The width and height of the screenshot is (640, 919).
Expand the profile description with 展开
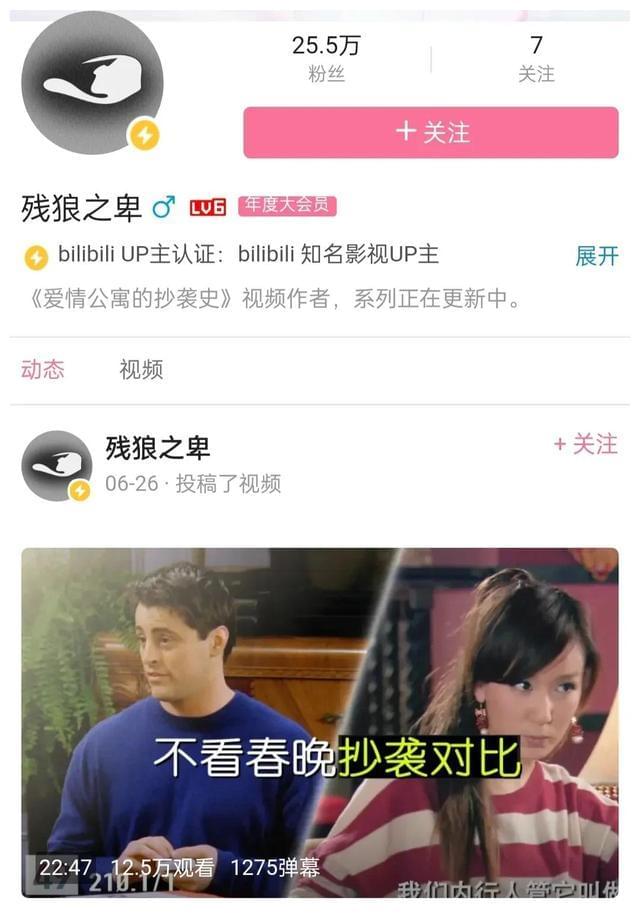597,256
